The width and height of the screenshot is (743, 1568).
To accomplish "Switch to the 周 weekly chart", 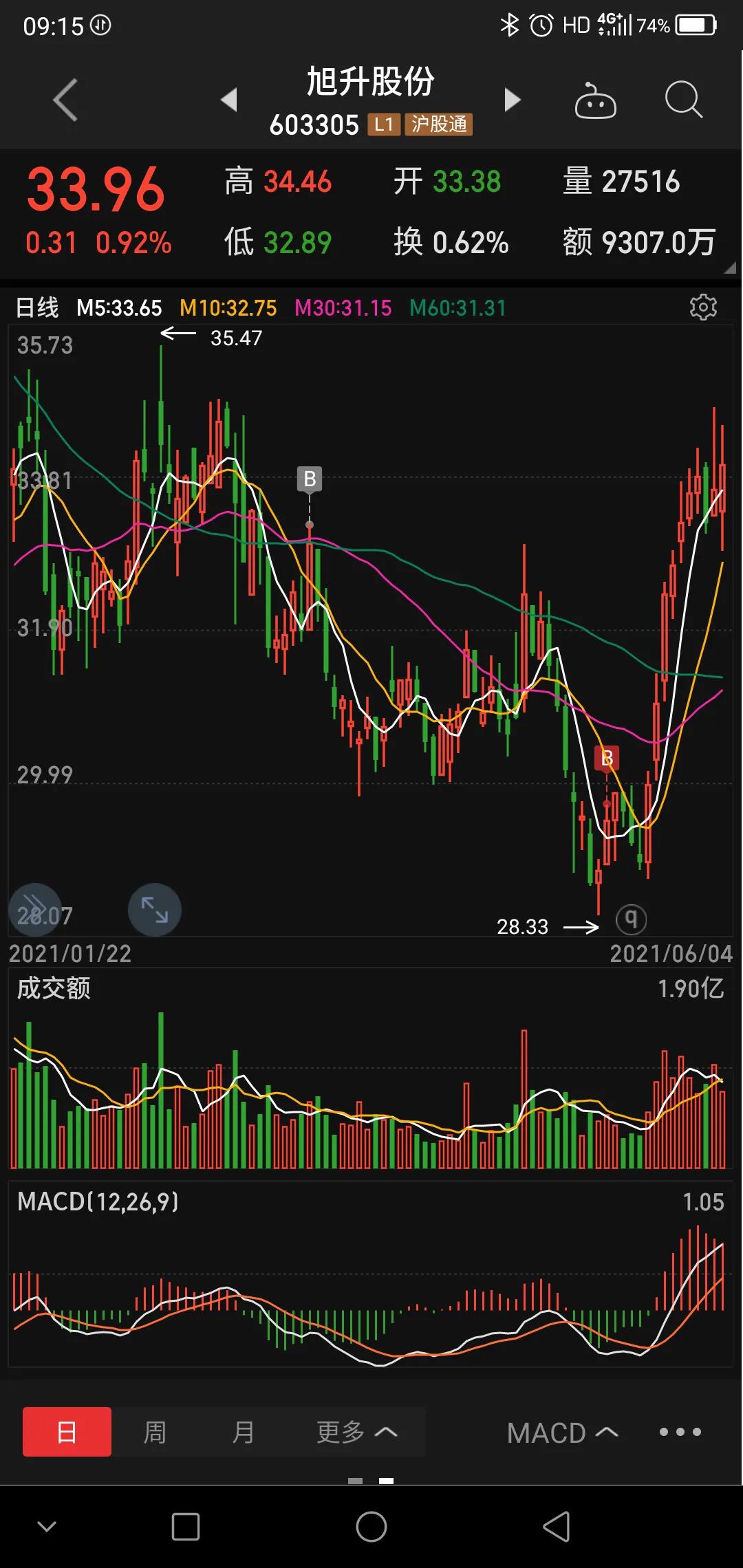I will pyautogui.click(x=155, y=1433).
